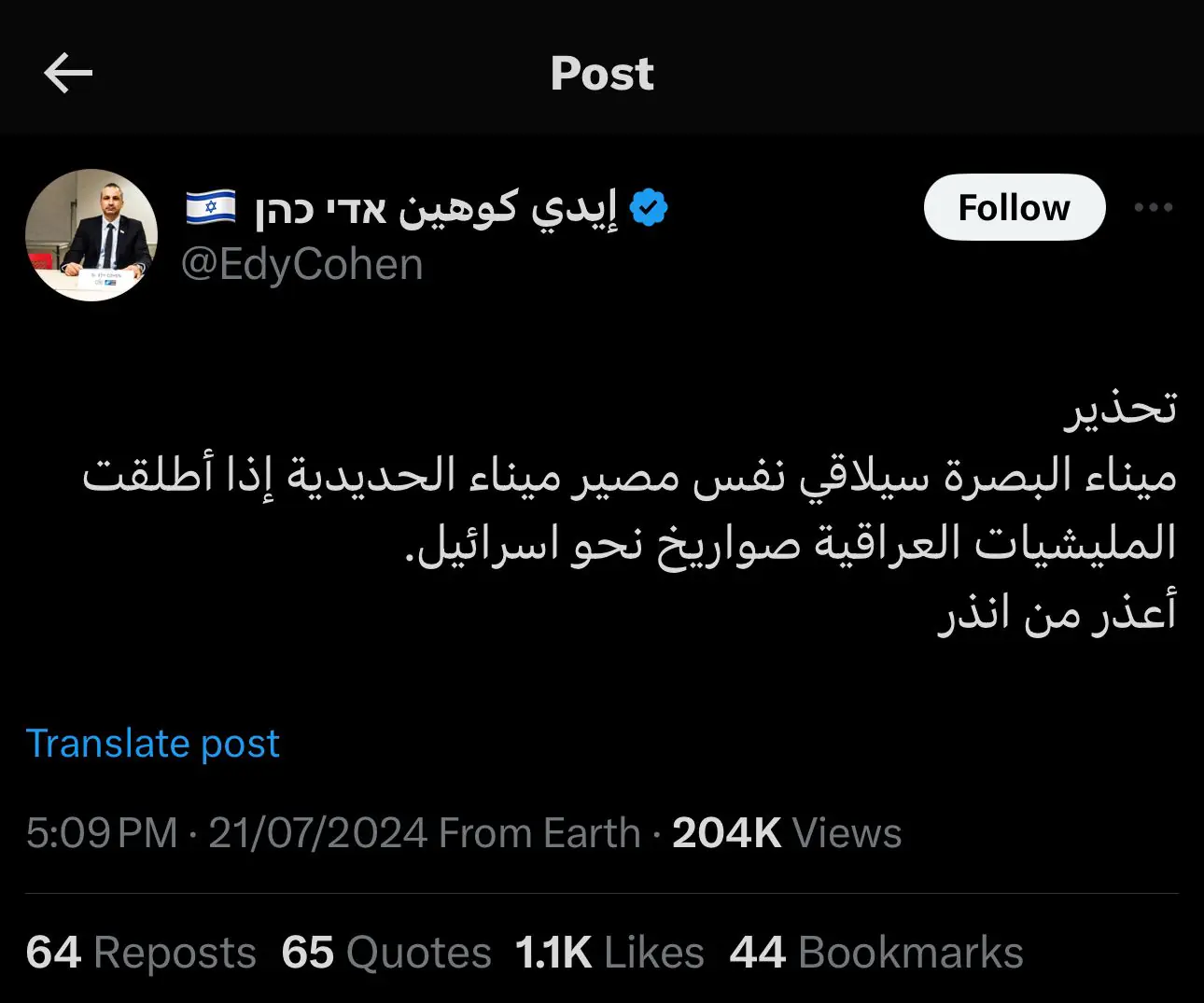
Task: Tap the Translate post link
Action: click(153, 744)
